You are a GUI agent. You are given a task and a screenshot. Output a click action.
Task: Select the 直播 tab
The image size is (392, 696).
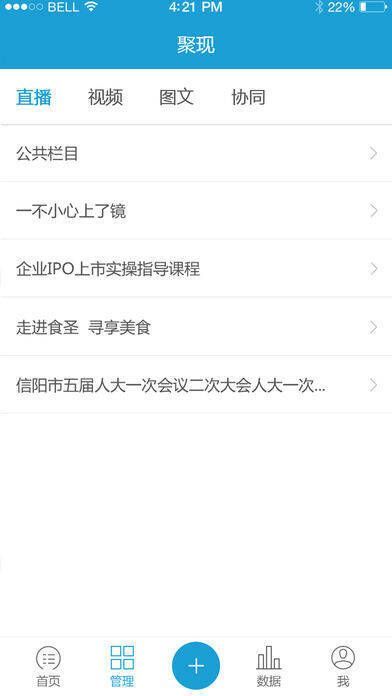coord(34,97)
